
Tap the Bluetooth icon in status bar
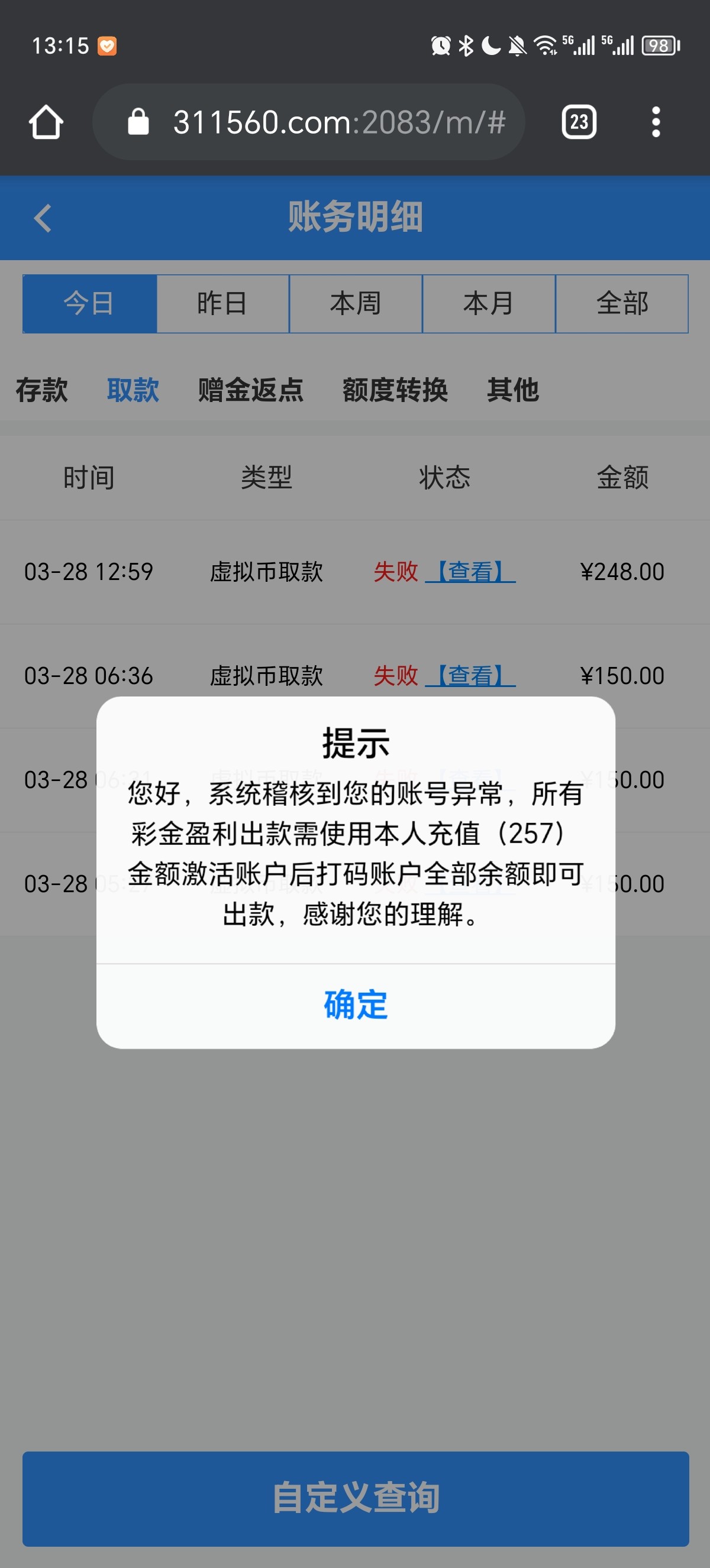466,46
